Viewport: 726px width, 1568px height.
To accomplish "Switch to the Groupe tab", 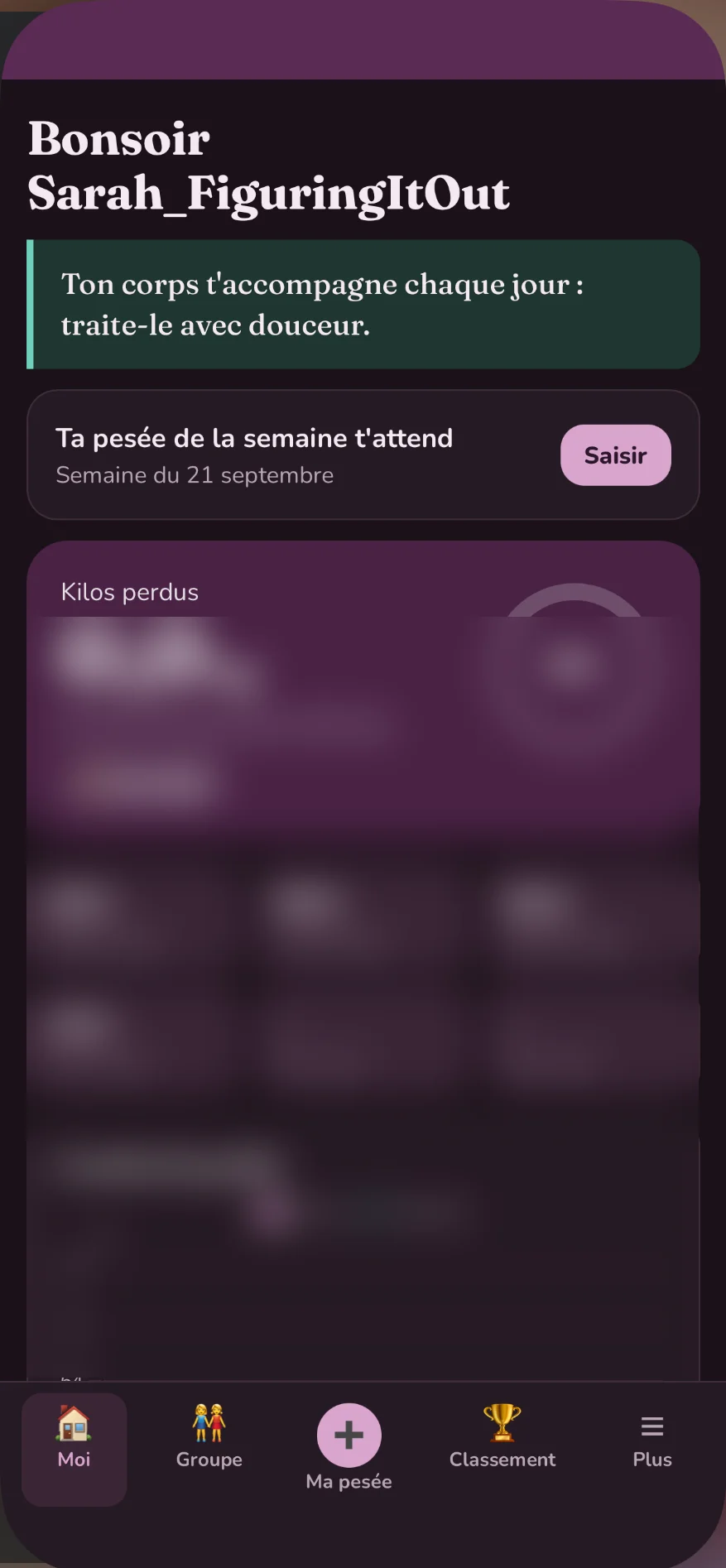I will (209, 1437).
